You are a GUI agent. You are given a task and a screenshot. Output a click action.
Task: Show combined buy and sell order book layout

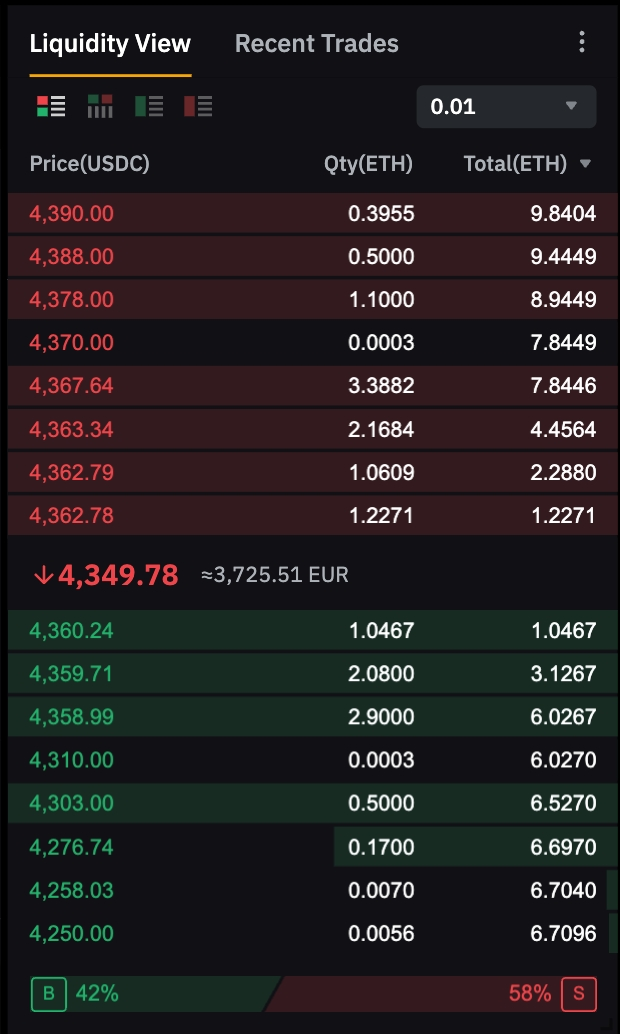tap(51, 106)
